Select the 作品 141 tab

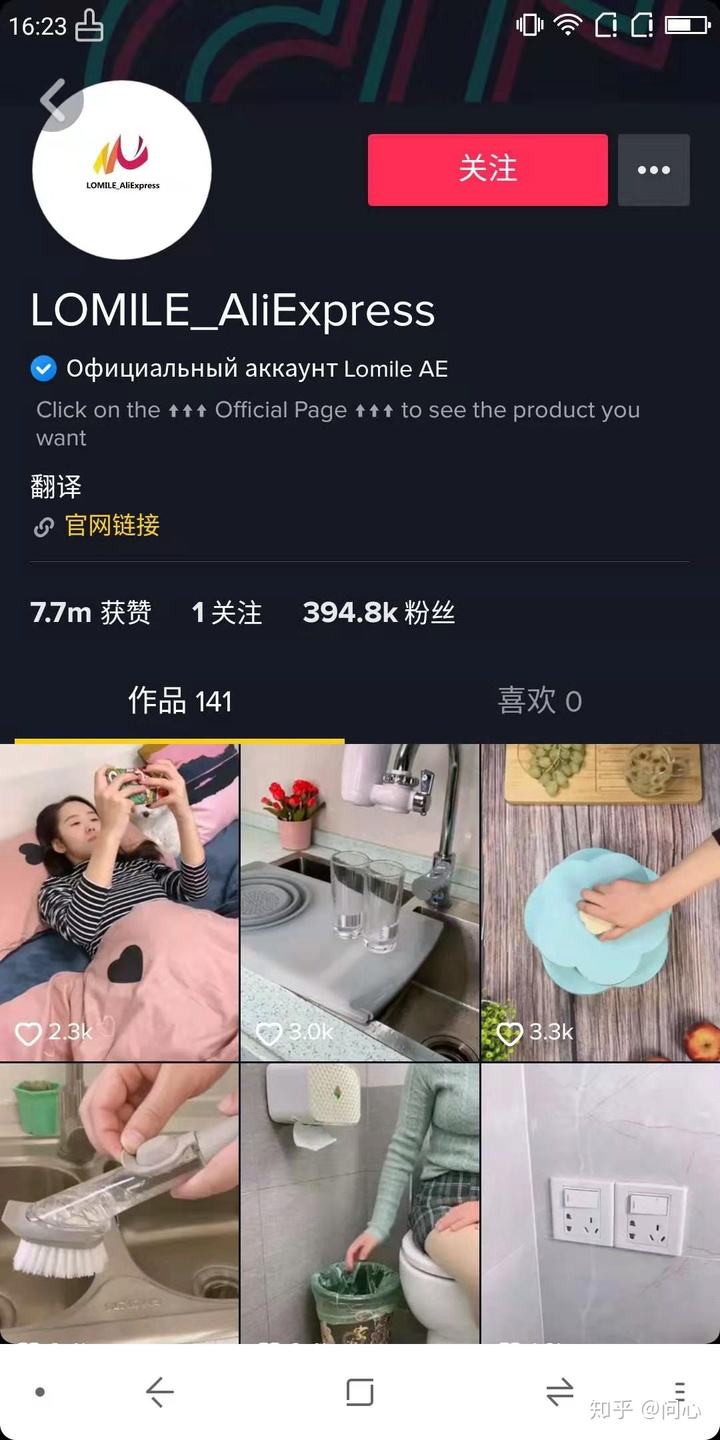181,700
